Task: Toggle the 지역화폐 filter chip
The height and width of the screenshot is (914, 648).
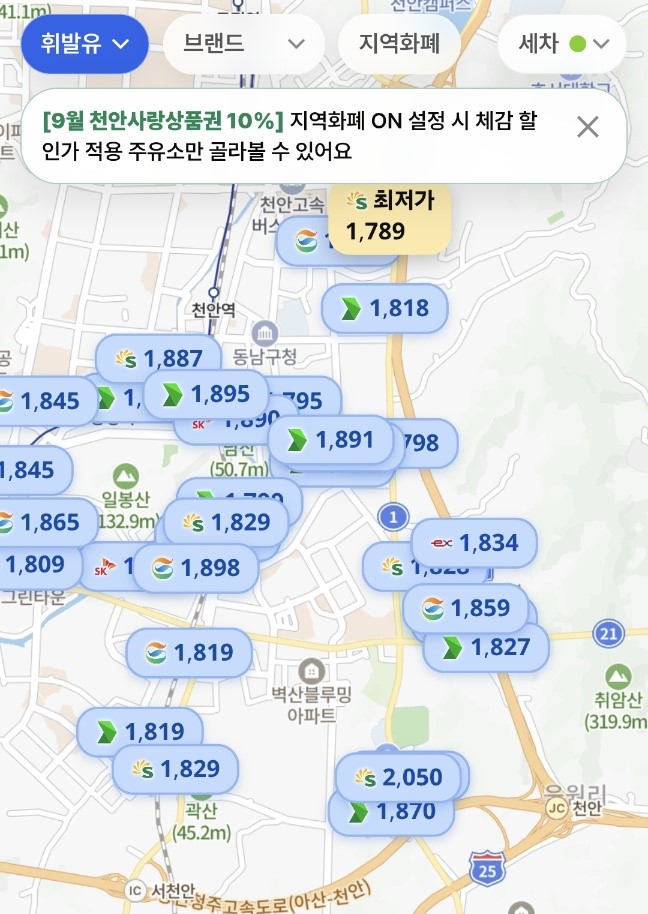Action: point(399,44)
